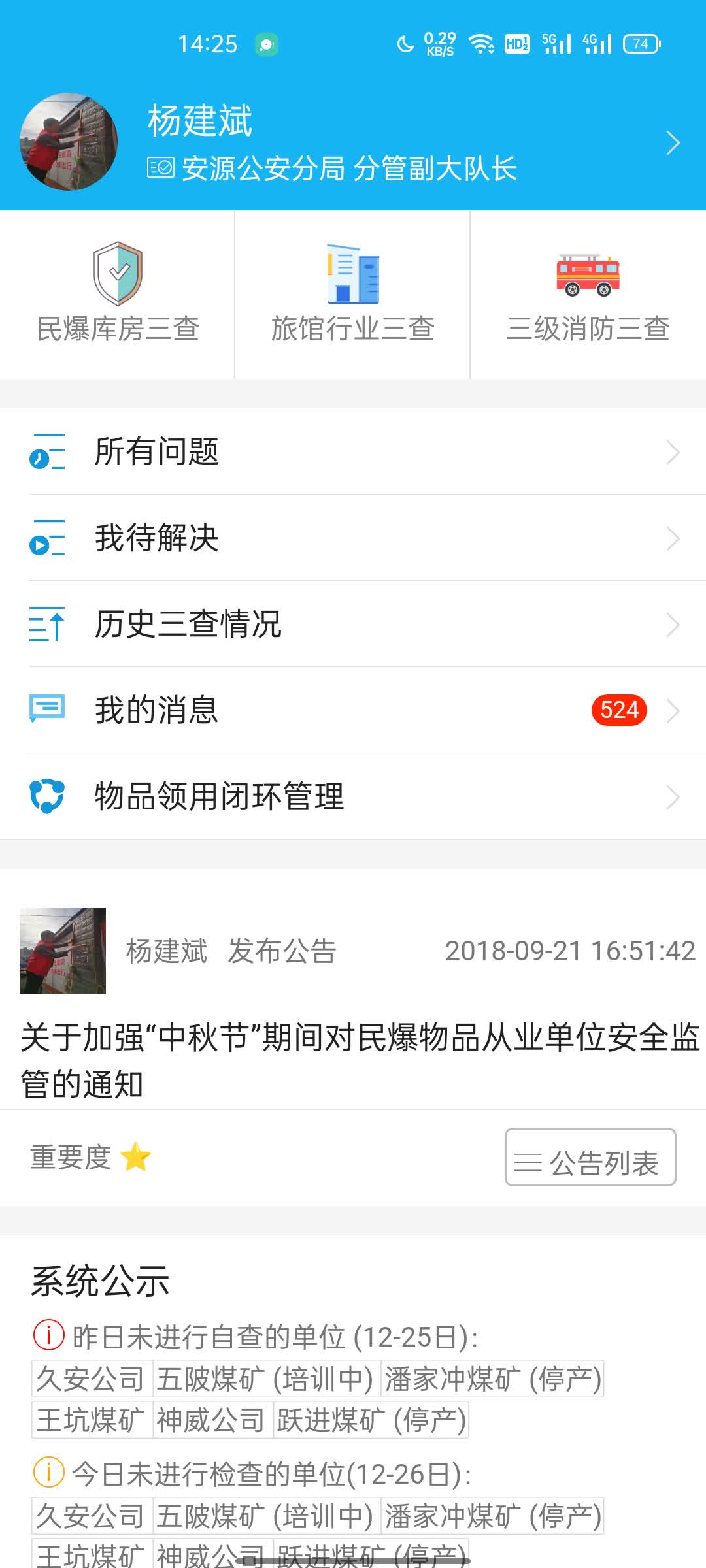
Task: Toggle the 重要度 importance star
Action: click(136, 1157)
